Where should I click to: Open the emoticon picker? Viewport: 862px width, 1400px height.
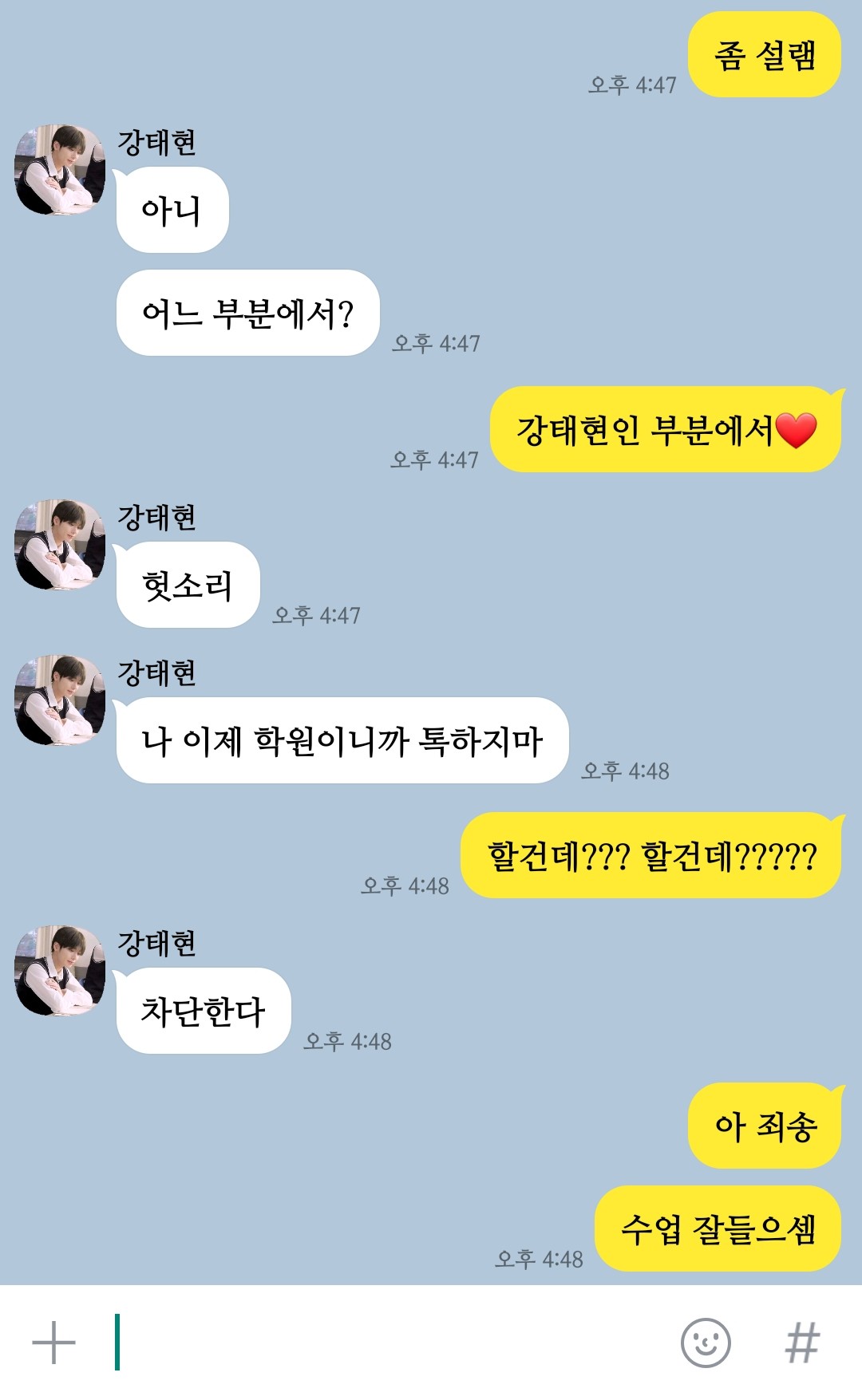706,1343
